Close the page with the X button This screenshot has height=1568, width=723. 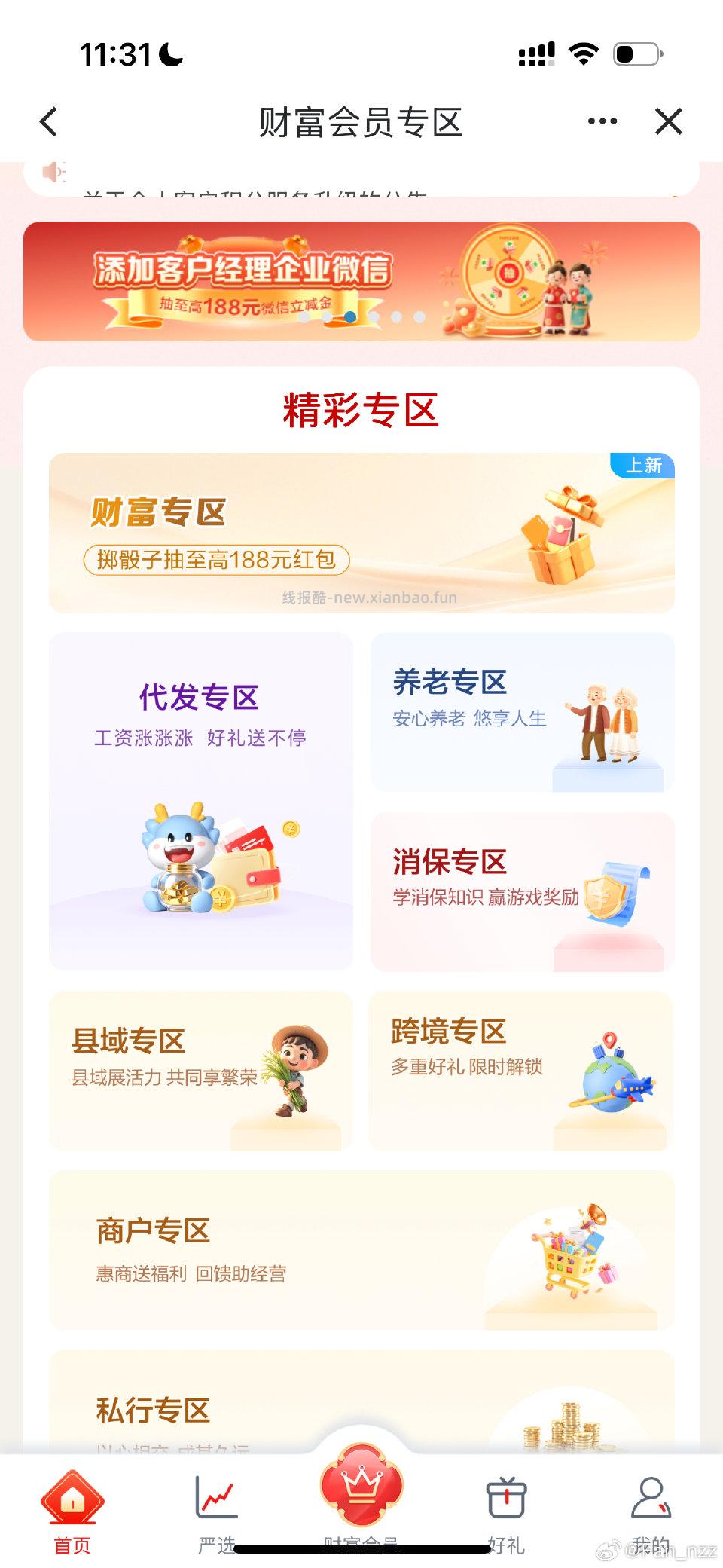(667, 121)
